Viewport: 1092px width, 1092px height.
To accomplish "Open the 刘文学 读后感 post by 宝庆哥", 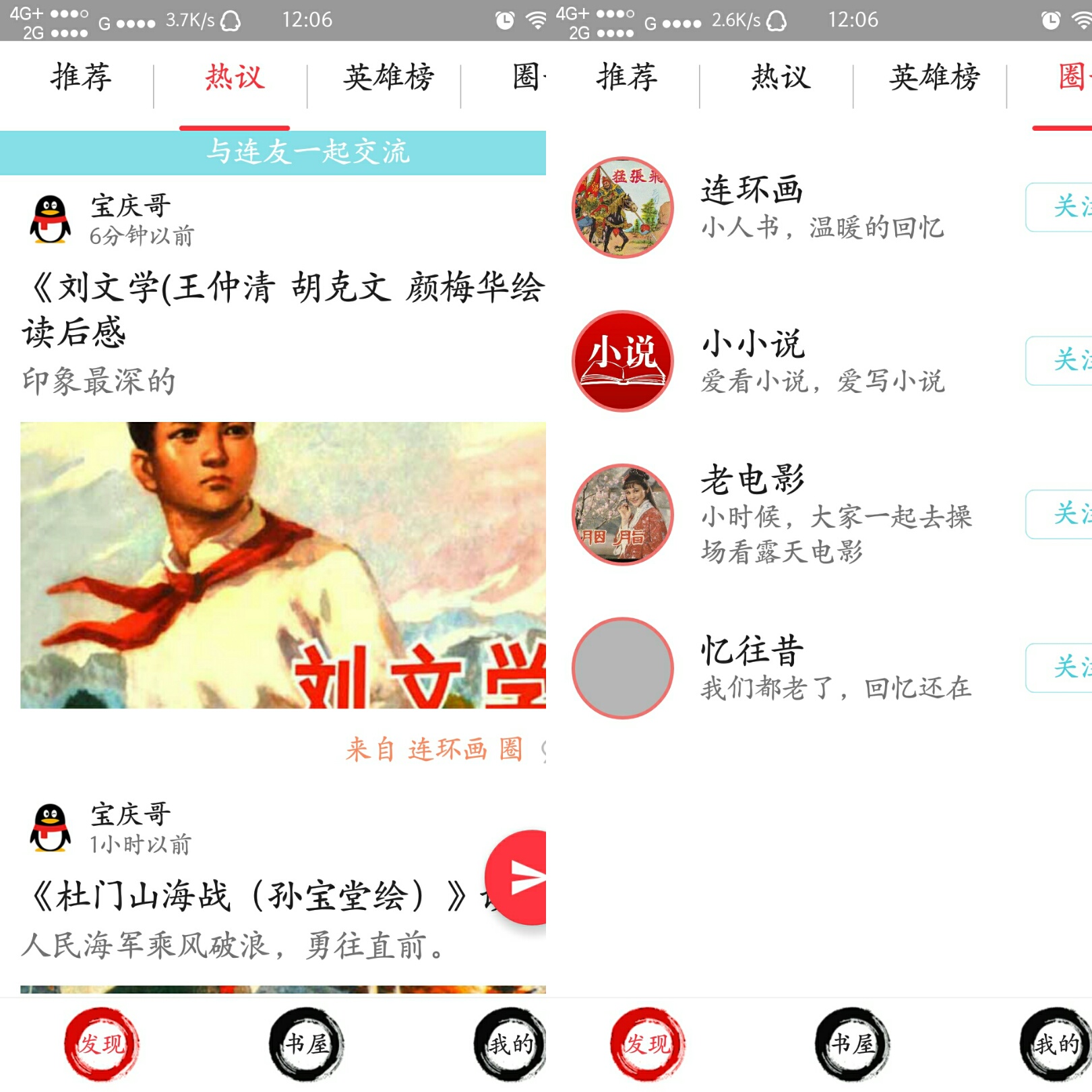I will pyautogui.click(x=283, y=309).
